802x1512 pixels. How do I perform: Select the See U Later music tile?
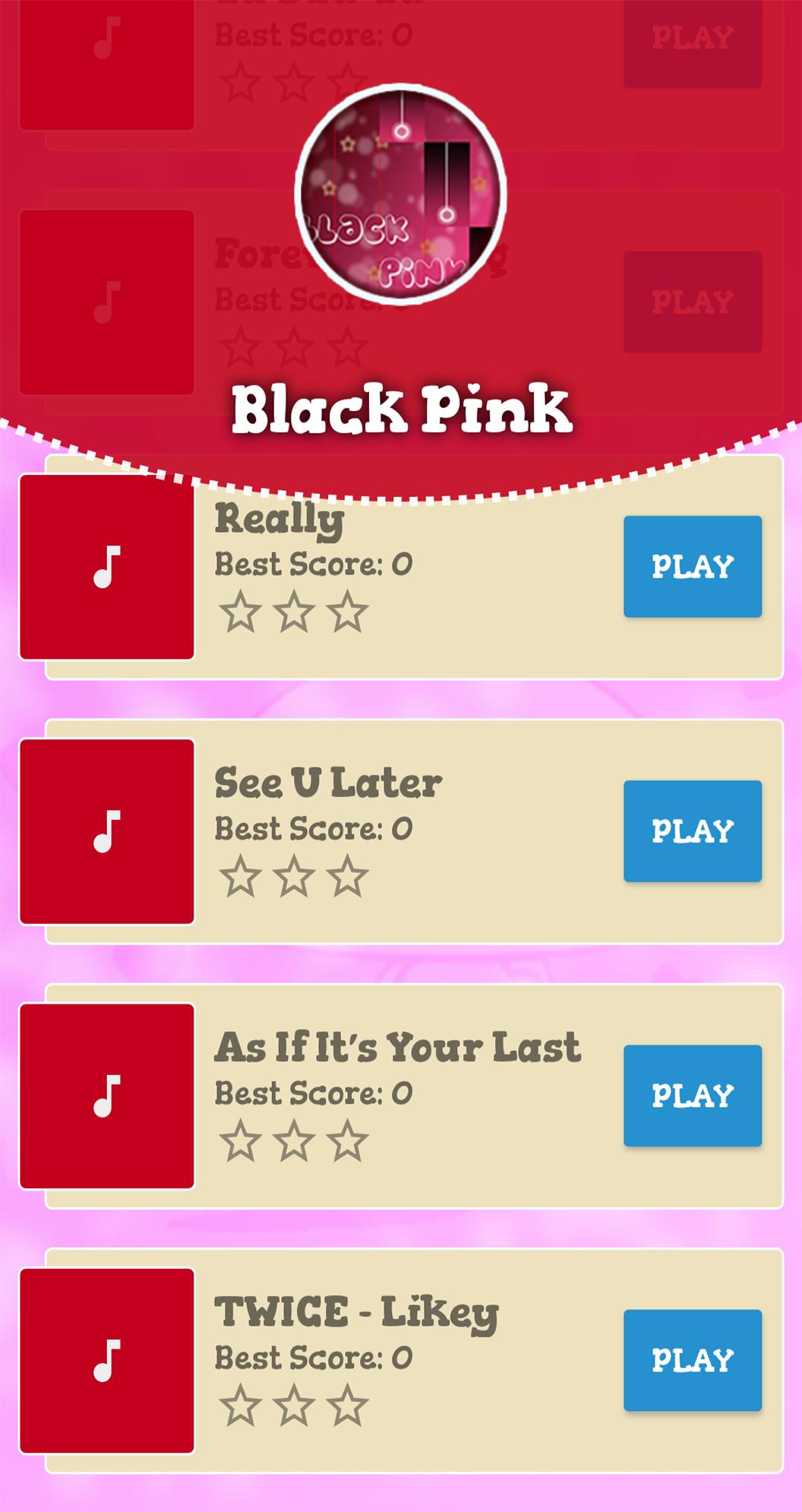pos(106,831)
